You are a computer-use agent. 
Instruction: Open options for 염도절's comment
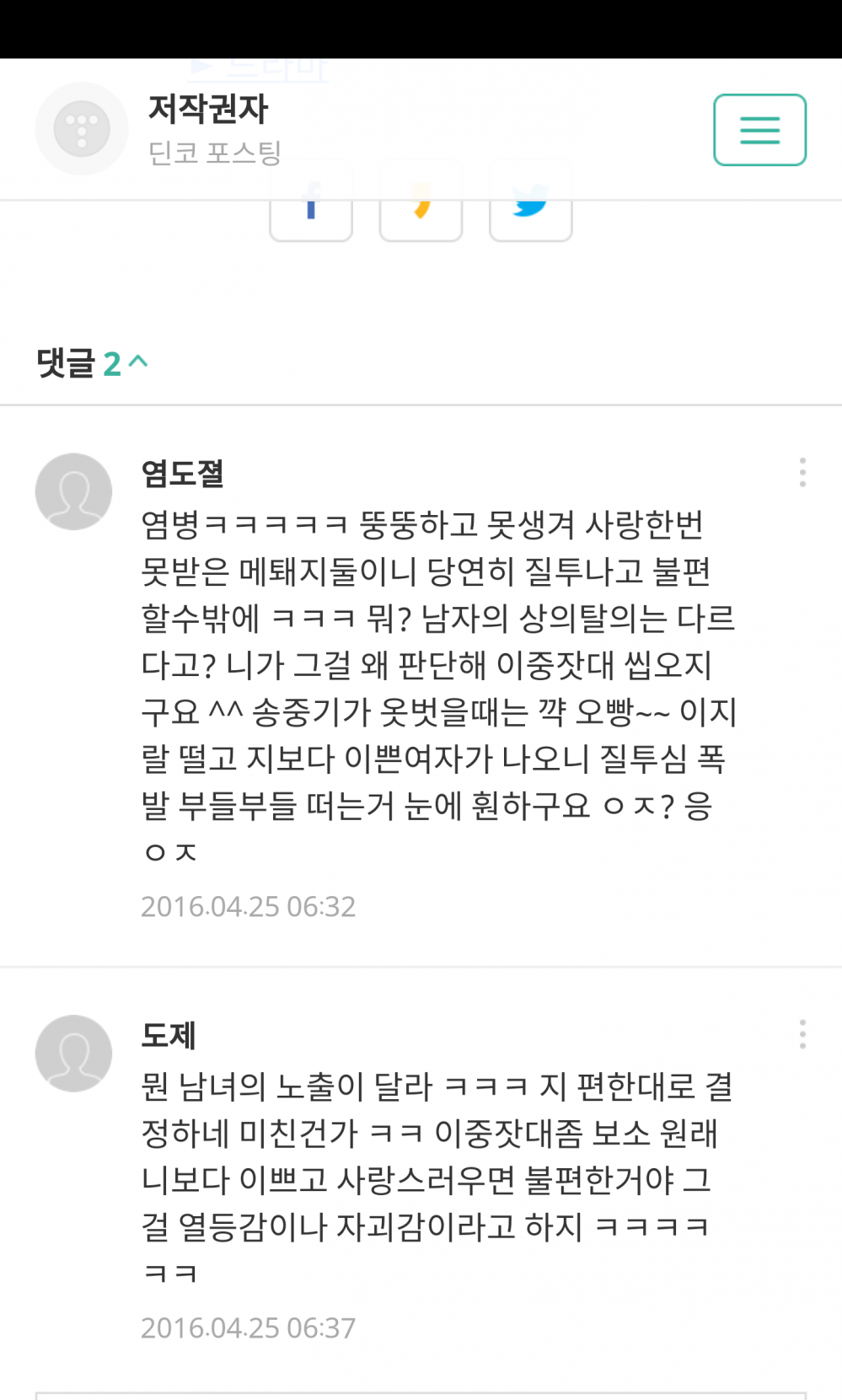[802, 473]
